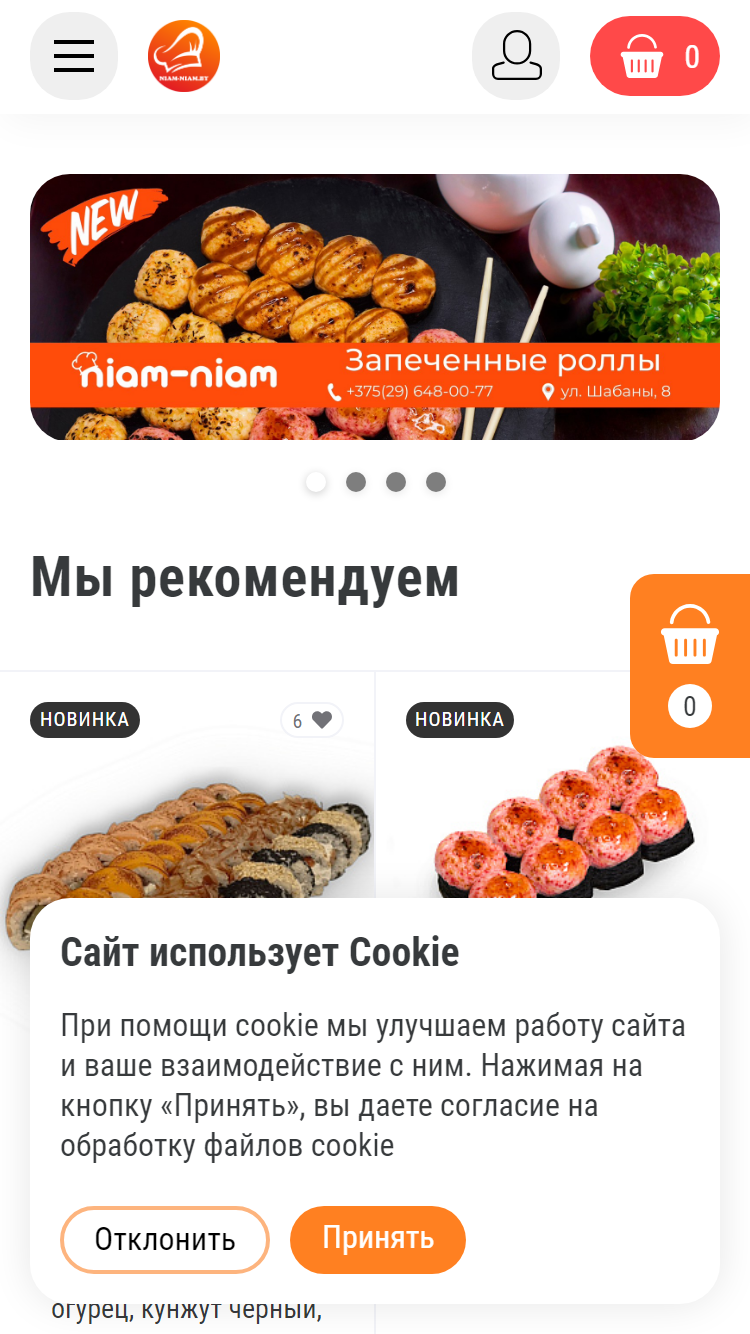The height and width of the screenshot is (1334, 750).
Task: Open the red cart button in header
Action: [x=655, y=56]
